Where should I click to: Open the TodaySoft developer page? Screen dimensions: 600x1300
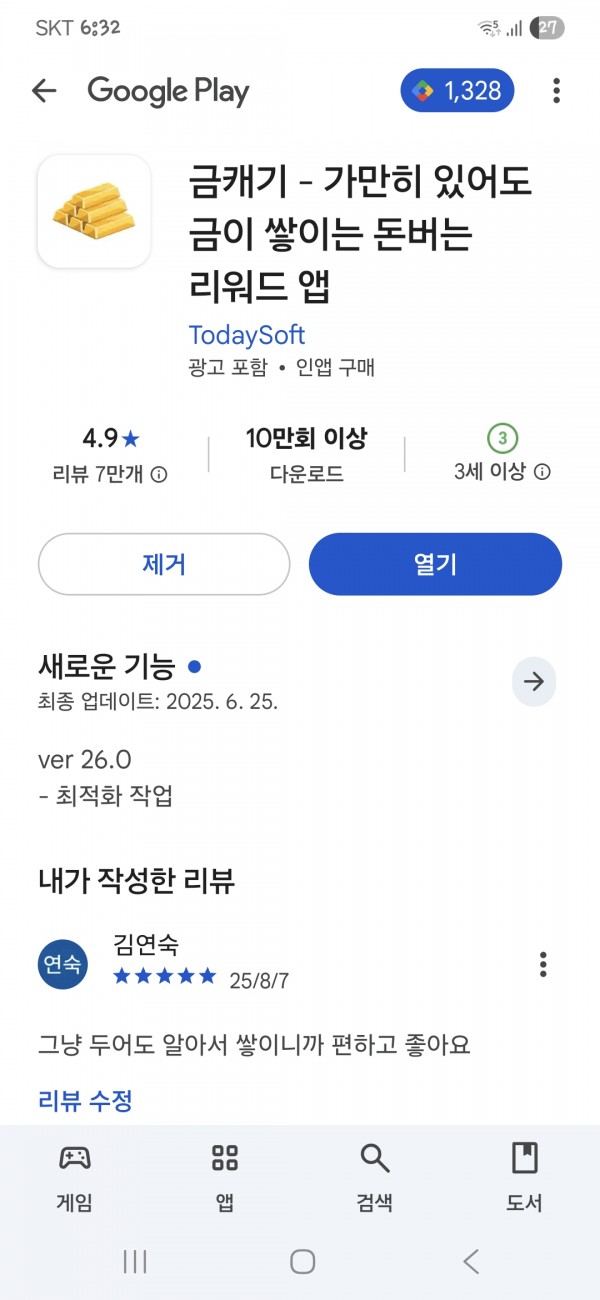click(247, 335)
